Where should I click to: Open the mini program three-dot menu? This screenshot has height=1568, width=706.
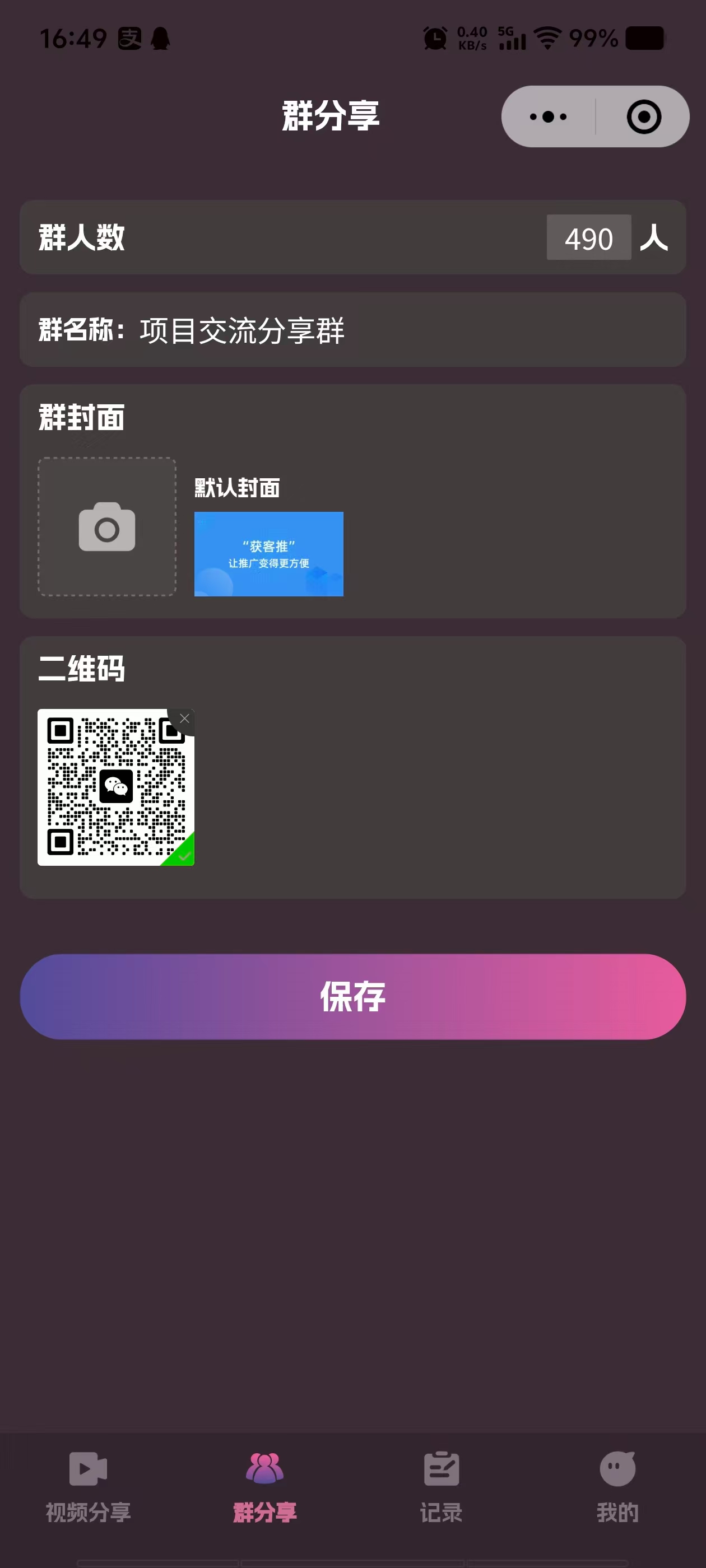click(548, 116)
